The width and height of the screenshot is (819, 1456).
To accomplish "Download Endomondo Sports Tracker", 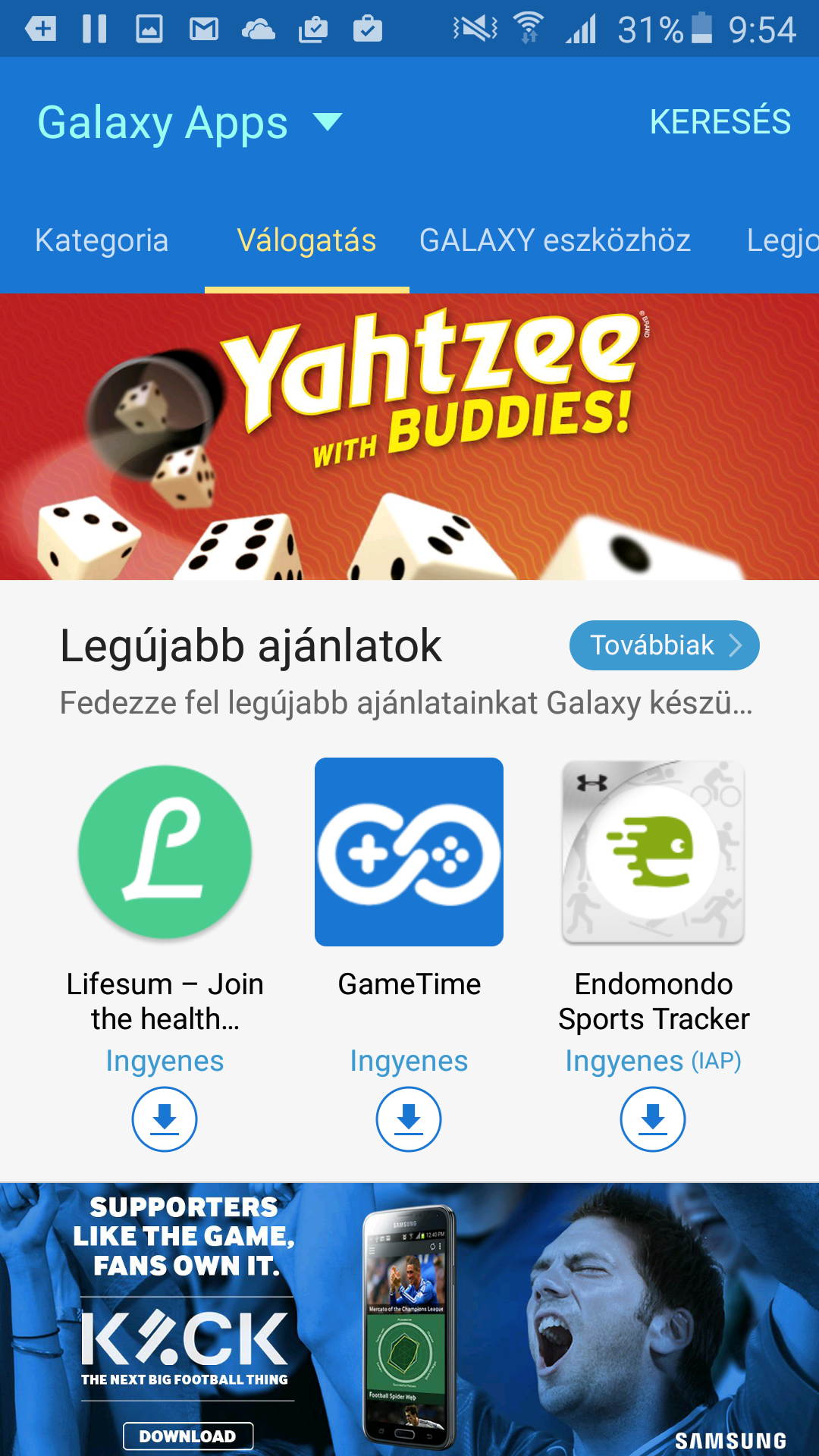I will (653, 1119).
